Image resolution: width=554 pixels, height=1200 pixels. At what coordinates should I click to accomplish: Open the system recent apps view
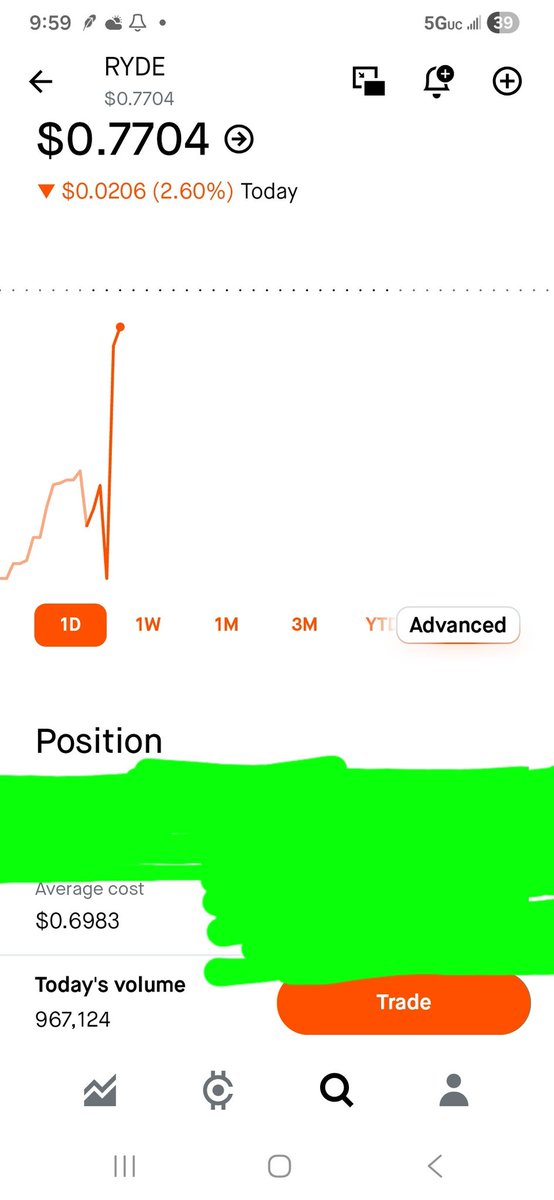[x=125, y=1166]
